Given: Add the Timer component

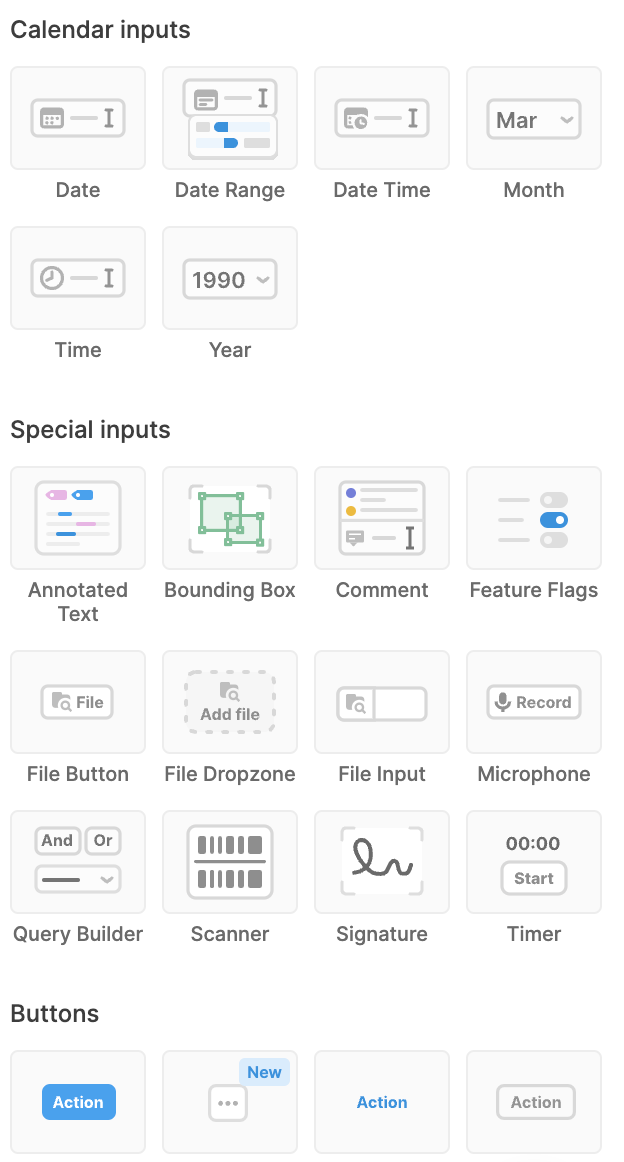Looking at the screenshot, I should tap(534, 862).
